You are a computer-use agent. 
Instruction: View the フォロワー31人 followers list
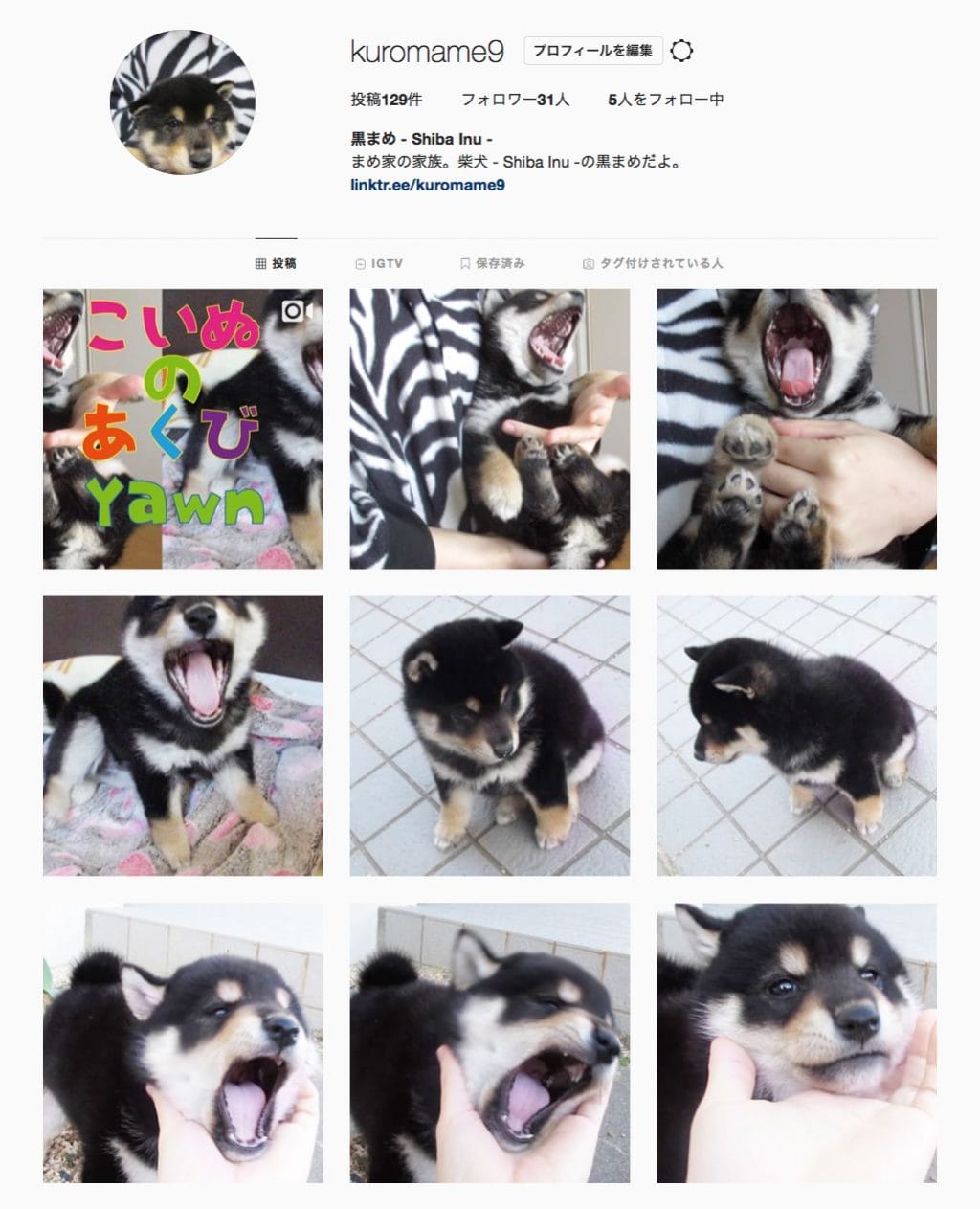515,100
